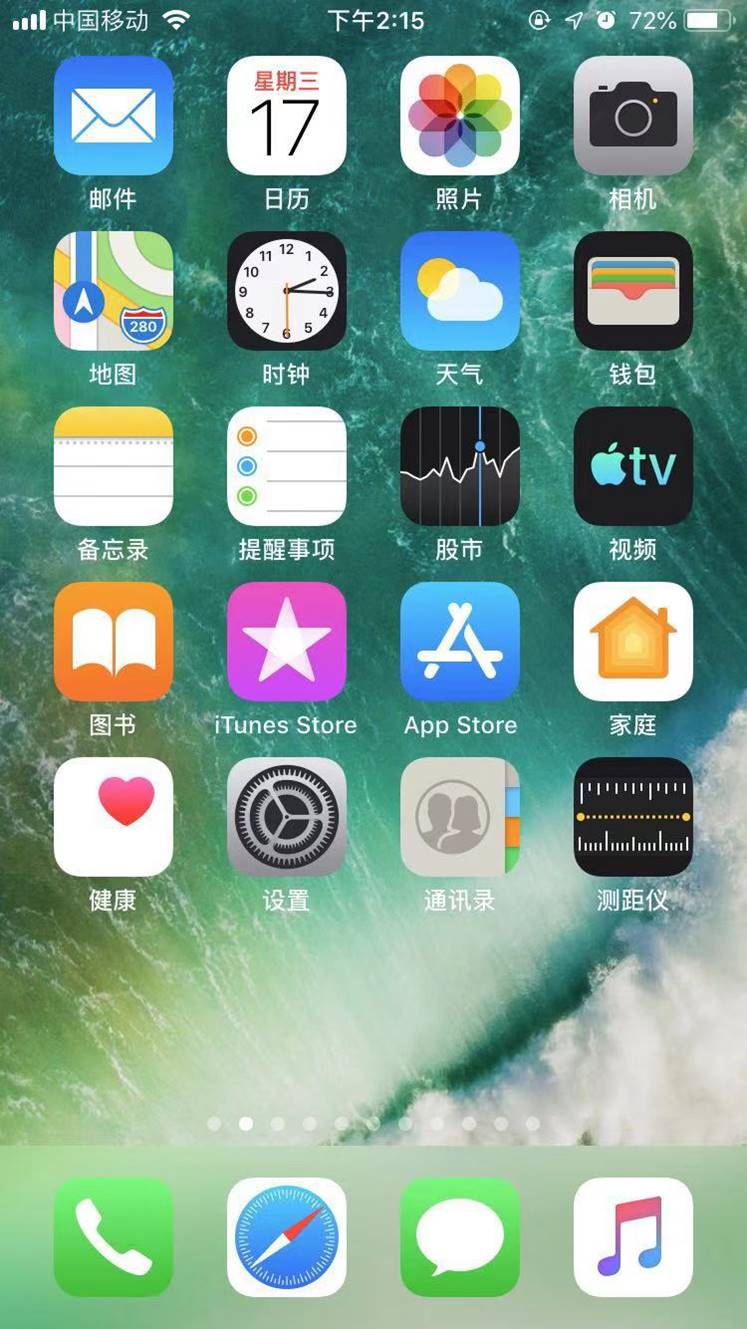747x1329 pixels.
Task: Open the 股市 Stocks app
Action: pos(460,466)
